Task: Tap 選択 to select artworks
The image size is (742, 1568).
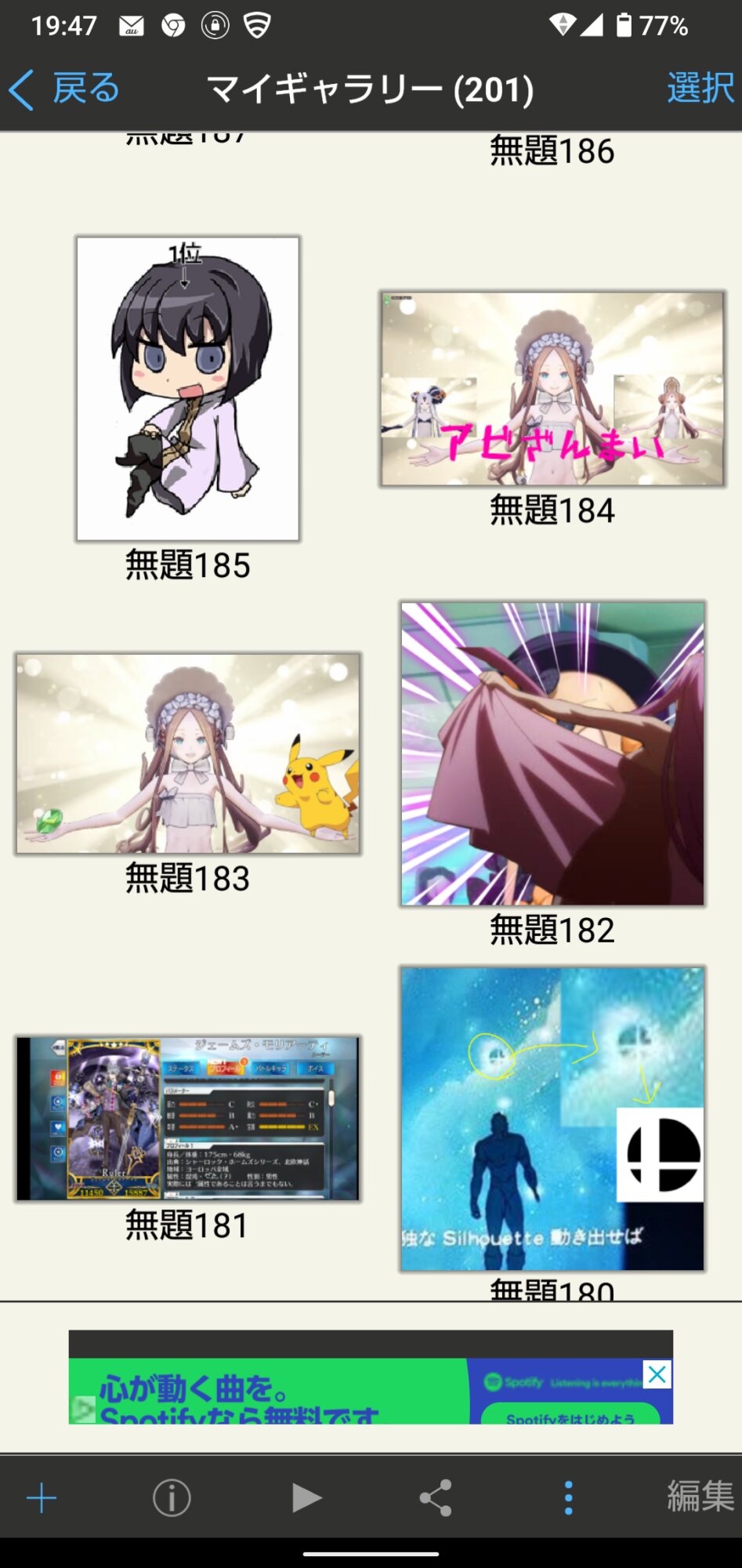Action: pos(700,88)
